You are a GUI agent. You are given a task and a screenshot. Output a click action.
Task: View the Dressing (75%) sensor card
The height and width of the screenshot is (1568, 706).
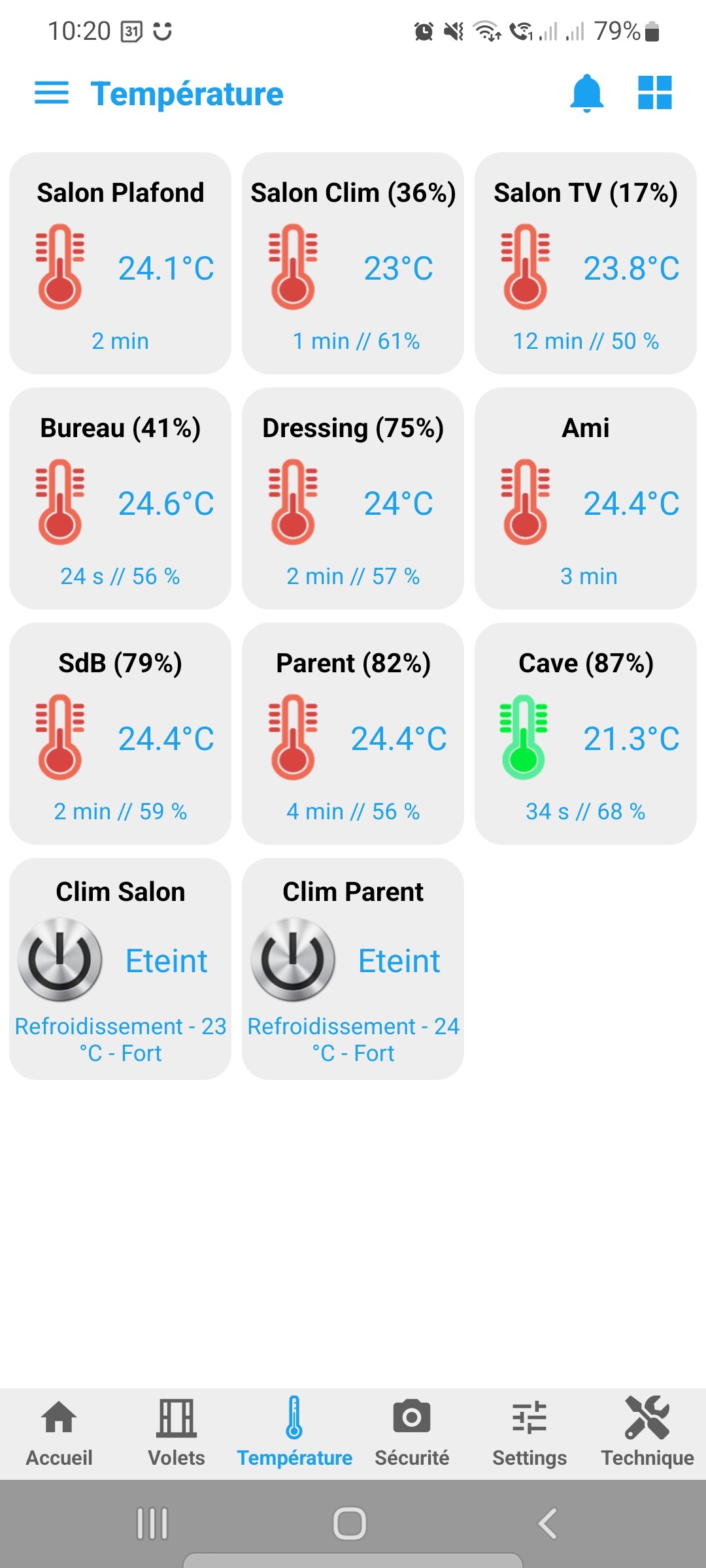click(x=353, y=498)
